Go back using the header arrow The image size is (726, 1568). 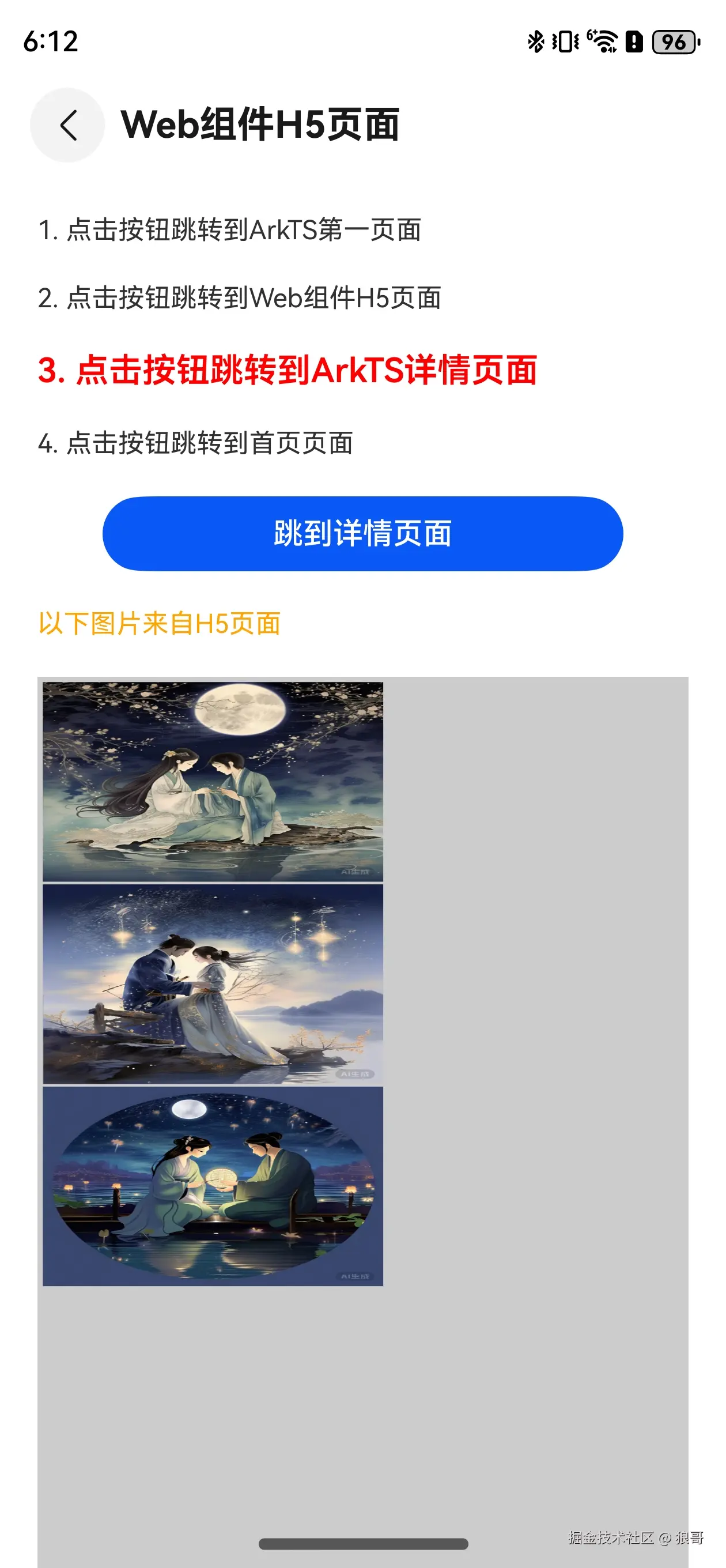click(x=67, y=126)
